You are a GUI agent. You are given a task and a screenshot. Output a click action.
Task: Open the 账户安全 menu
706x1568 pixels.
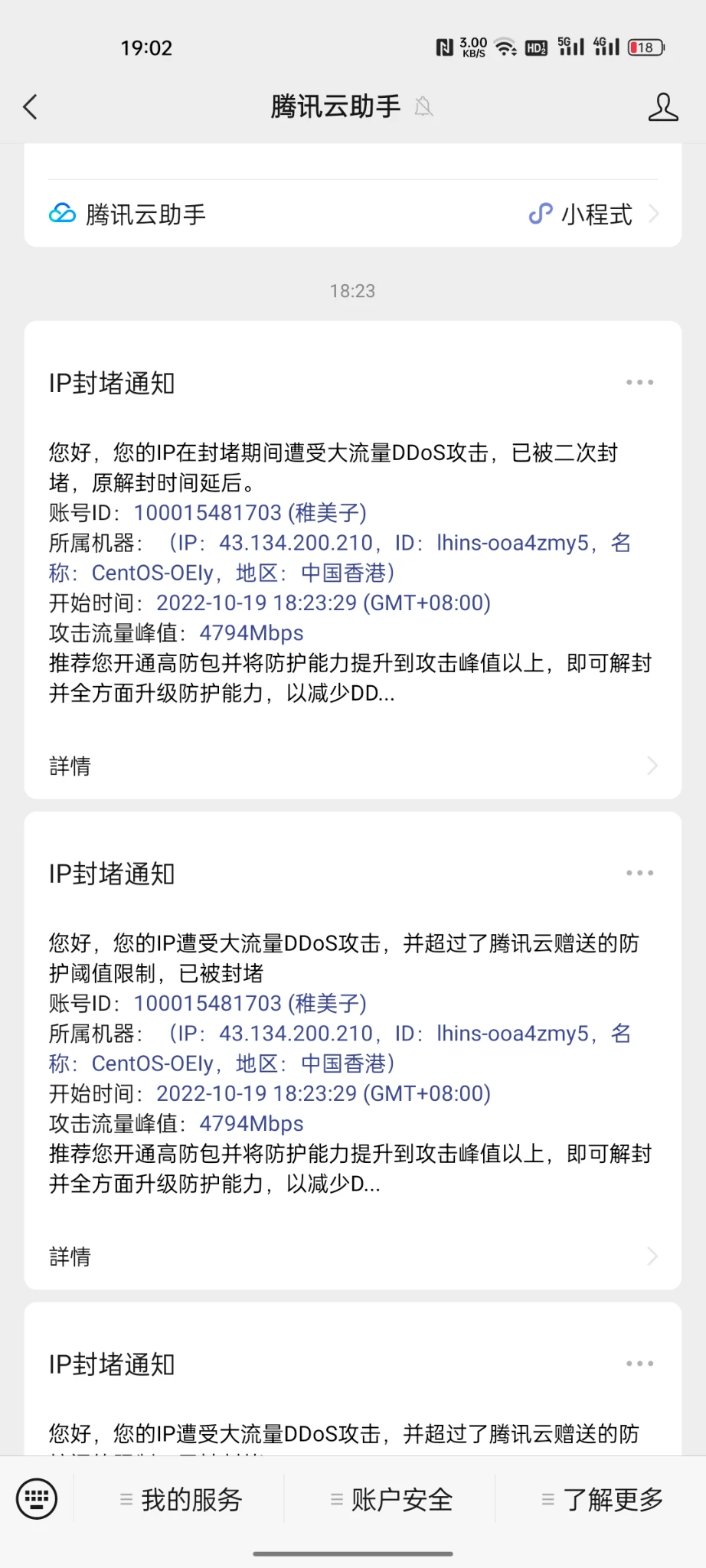[x=391, y=1499]
